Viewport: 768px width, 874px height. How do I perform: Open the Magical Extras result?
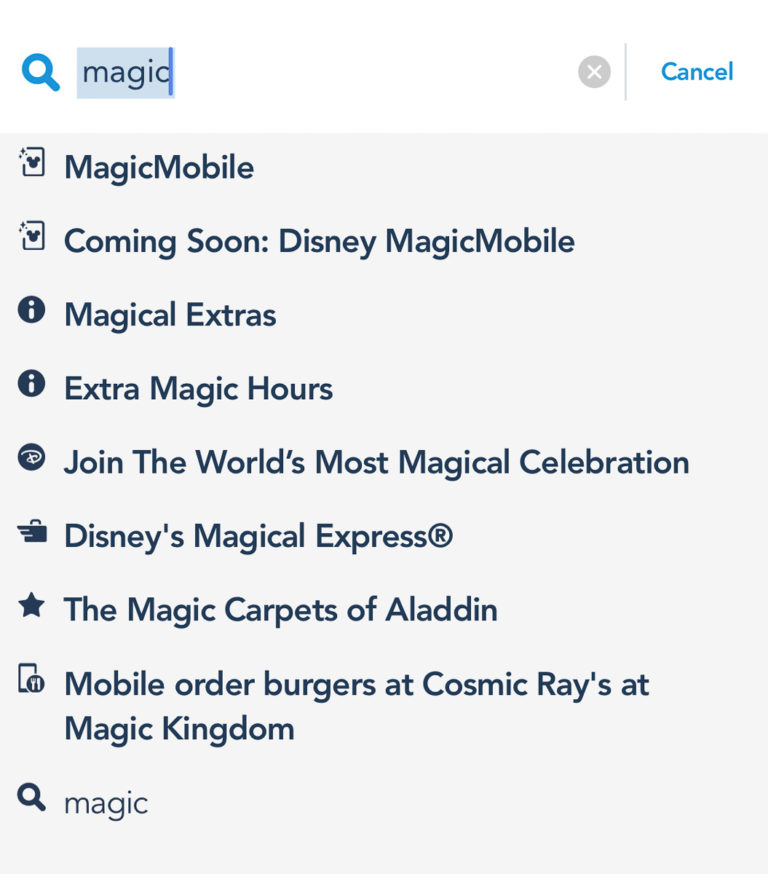pos(169,315)
